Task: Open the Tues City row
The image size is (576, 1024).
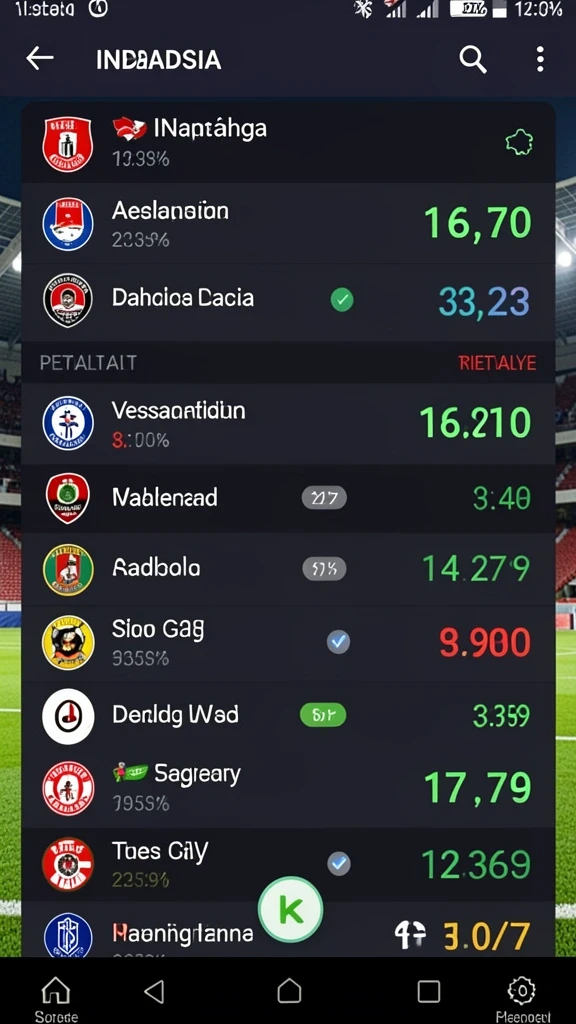Action: (288, 865)
